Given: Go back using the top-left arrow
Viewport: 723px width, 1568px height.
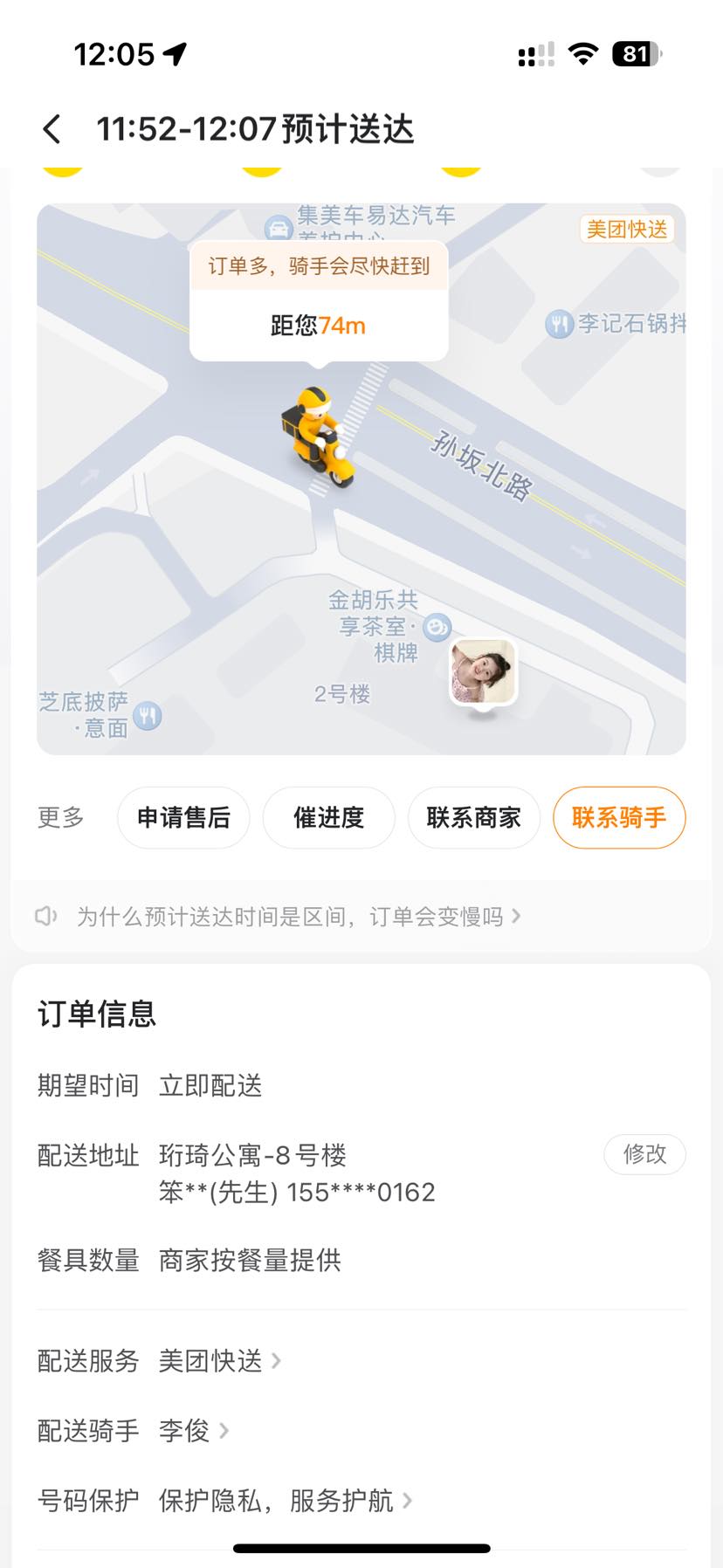Looking at the screenshot, I should click(x=52, y=129).
